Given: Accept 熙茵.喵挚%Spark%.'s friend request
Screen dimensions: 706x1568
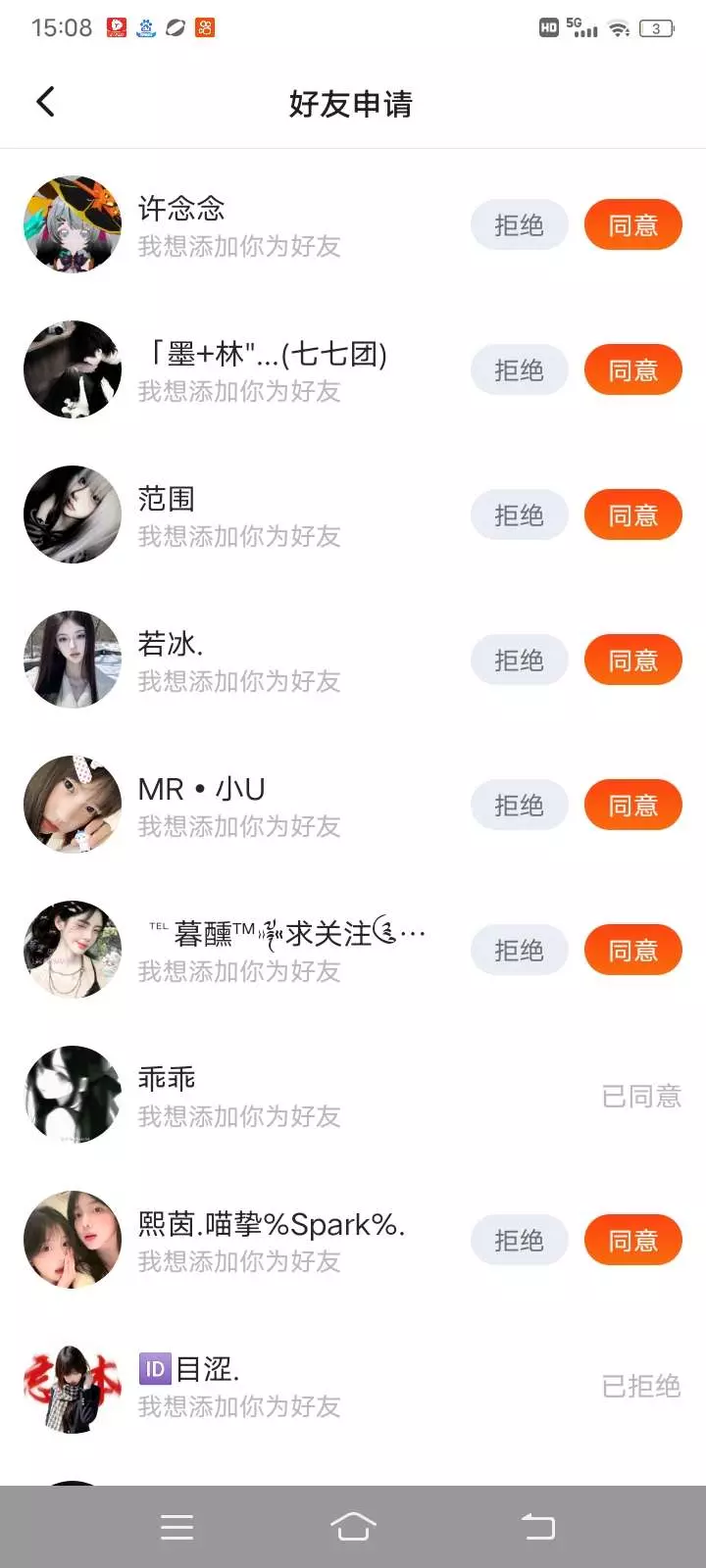Looking at the screenshot, I should pyautogui.click(x=632, y=1241).
